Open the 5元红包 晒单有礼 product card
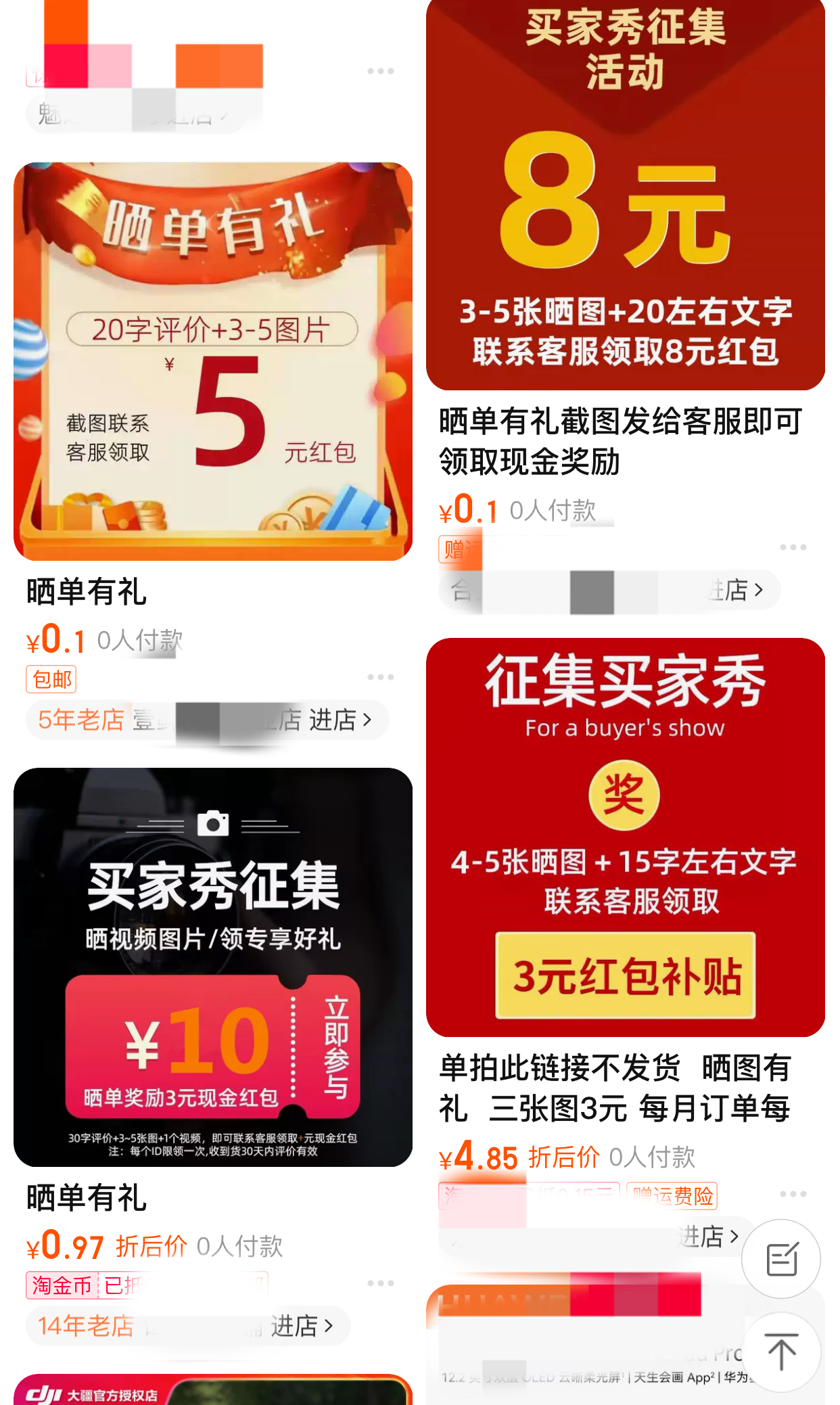The width and height of the screenshot is (840, 1405). point(213,361)
